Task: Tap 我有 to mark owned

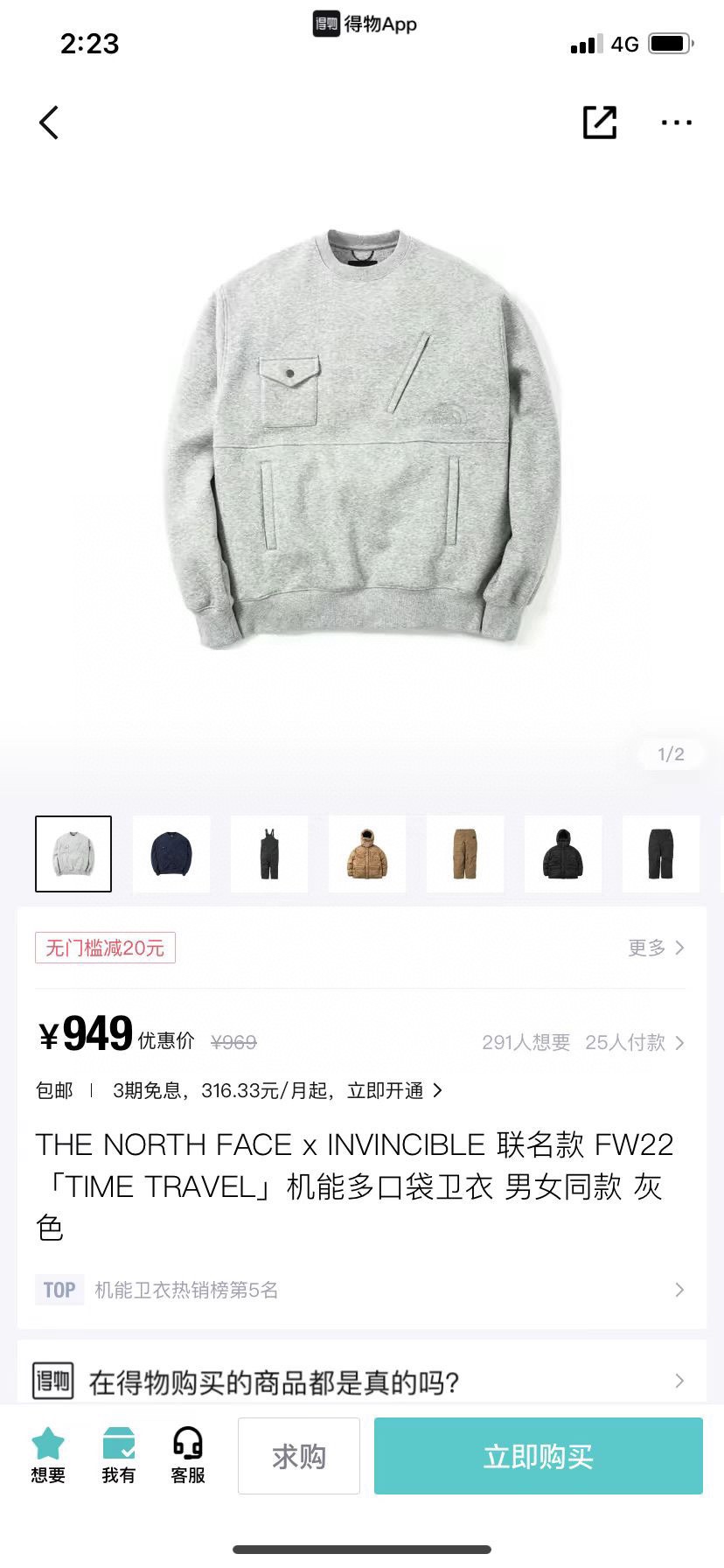Action: click(x=118, y=1456)
